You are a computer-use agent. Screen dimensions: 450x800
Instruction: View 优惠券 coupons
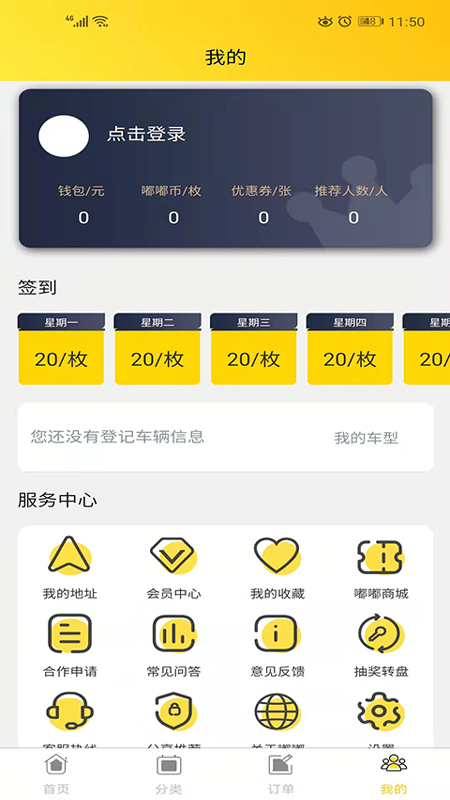262,204
